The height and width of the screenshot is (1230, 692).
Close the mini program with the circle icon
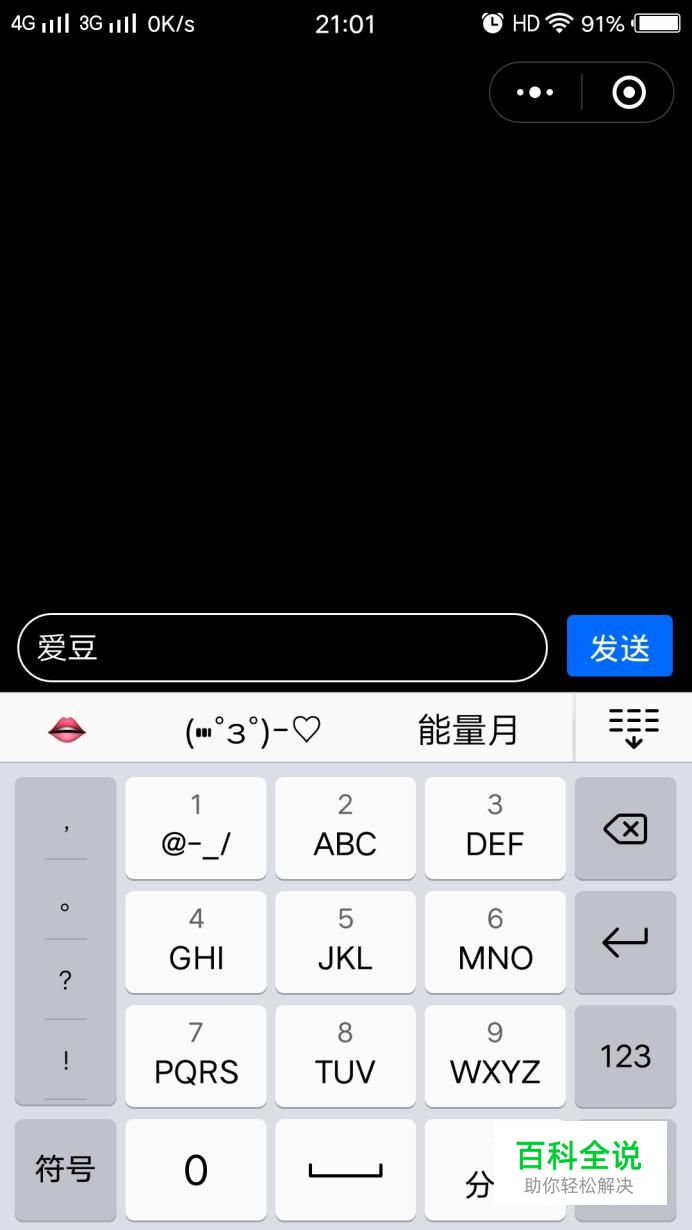click(628, 93)
